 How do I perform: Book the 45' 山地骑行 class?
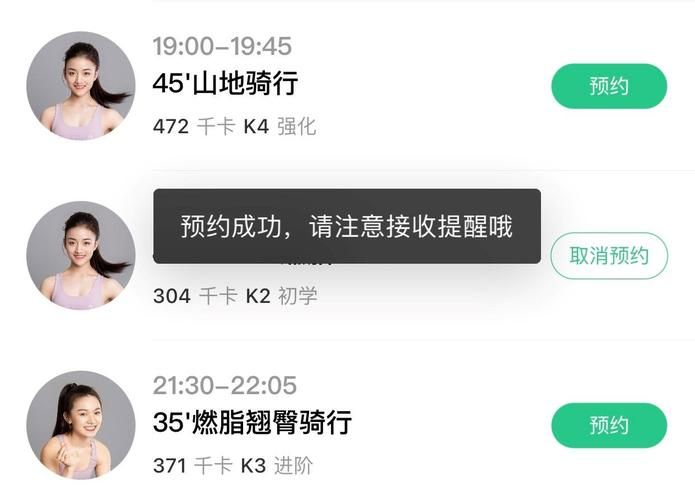tap(608, 86)
